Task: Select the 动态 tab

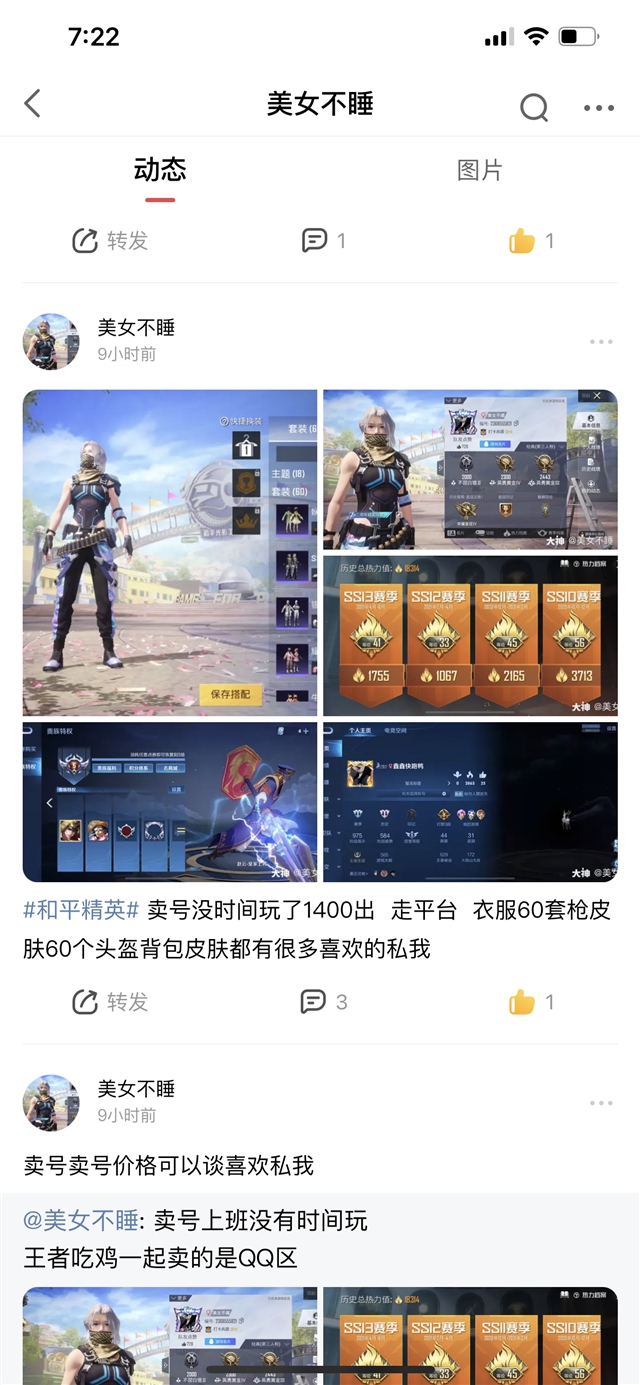Action: pyautogui.click(x=160, y=170)
